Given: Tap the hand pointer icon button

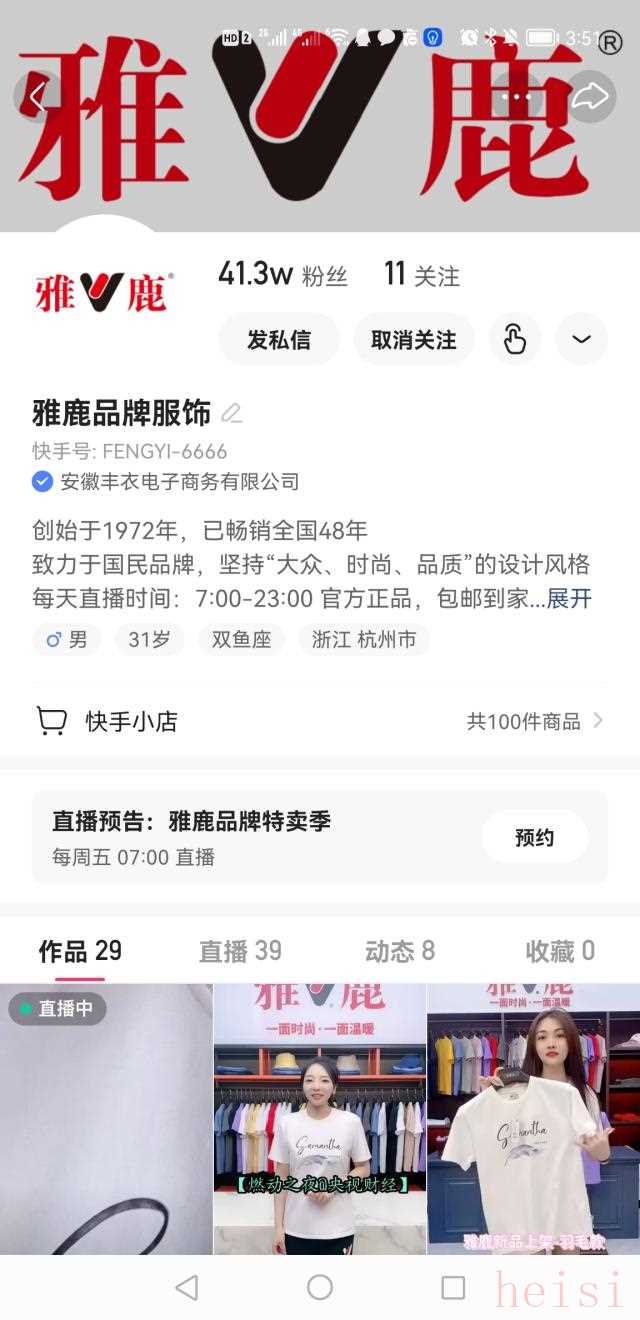Looking at the screenshot, I should (515, 340).
